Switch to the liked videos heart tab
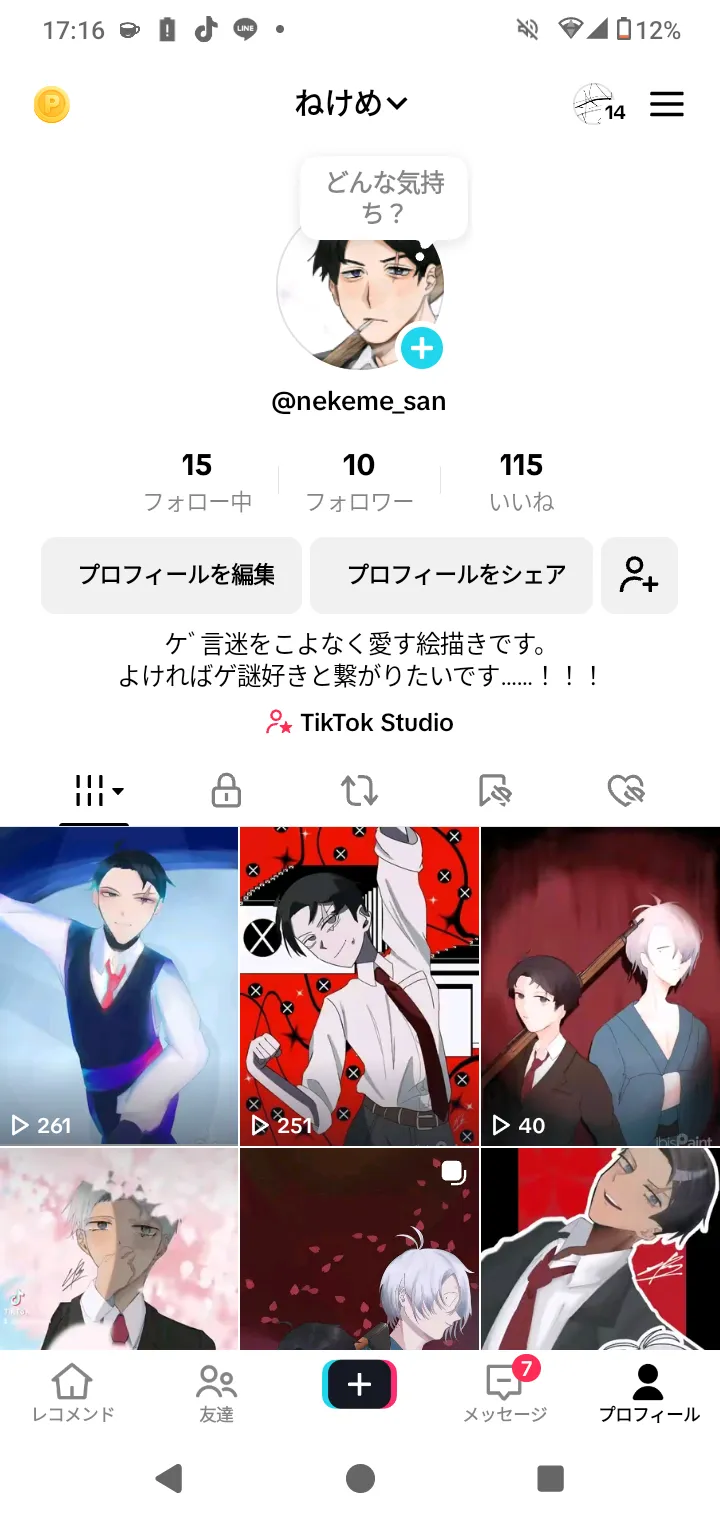The image size is (720, 1520). [x=626, y=791]
